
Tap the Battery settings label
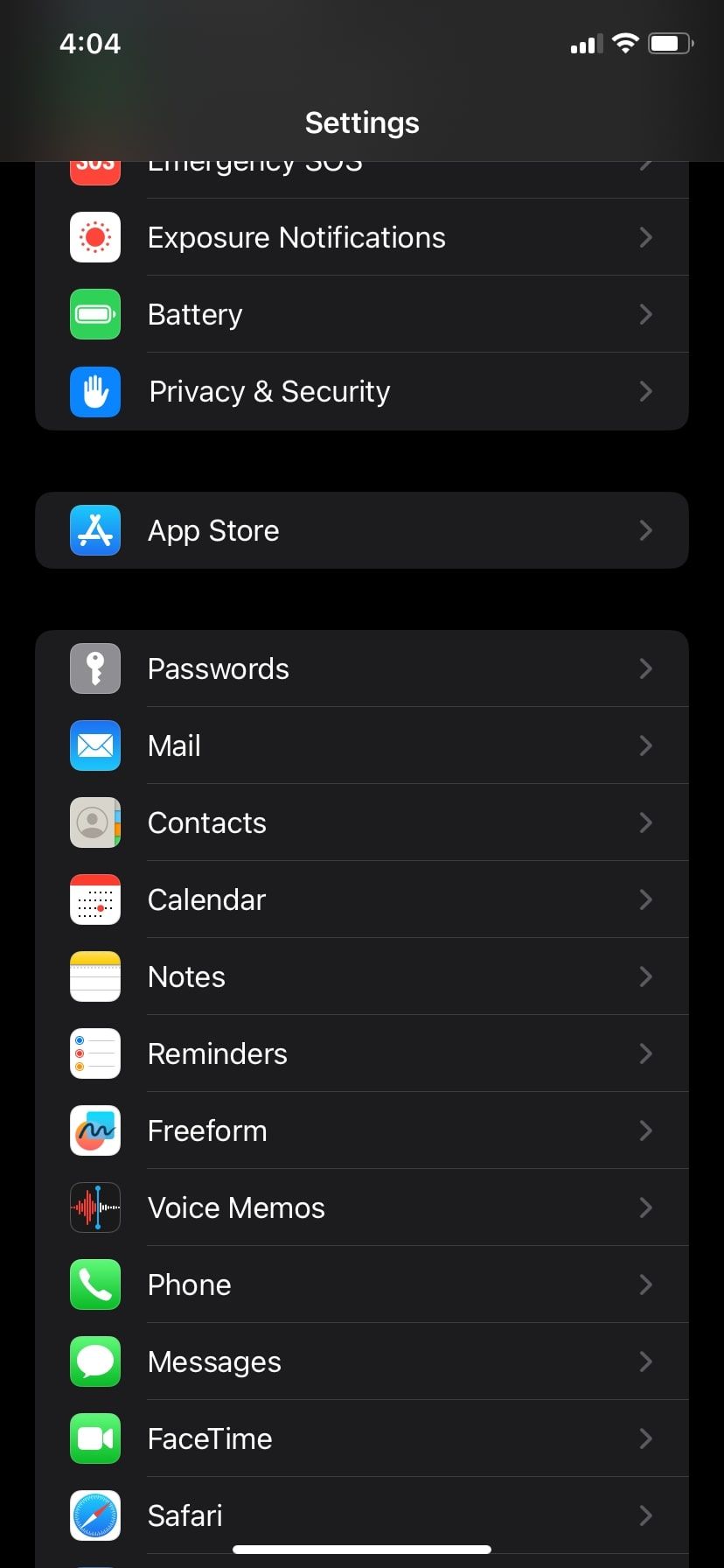194,314
